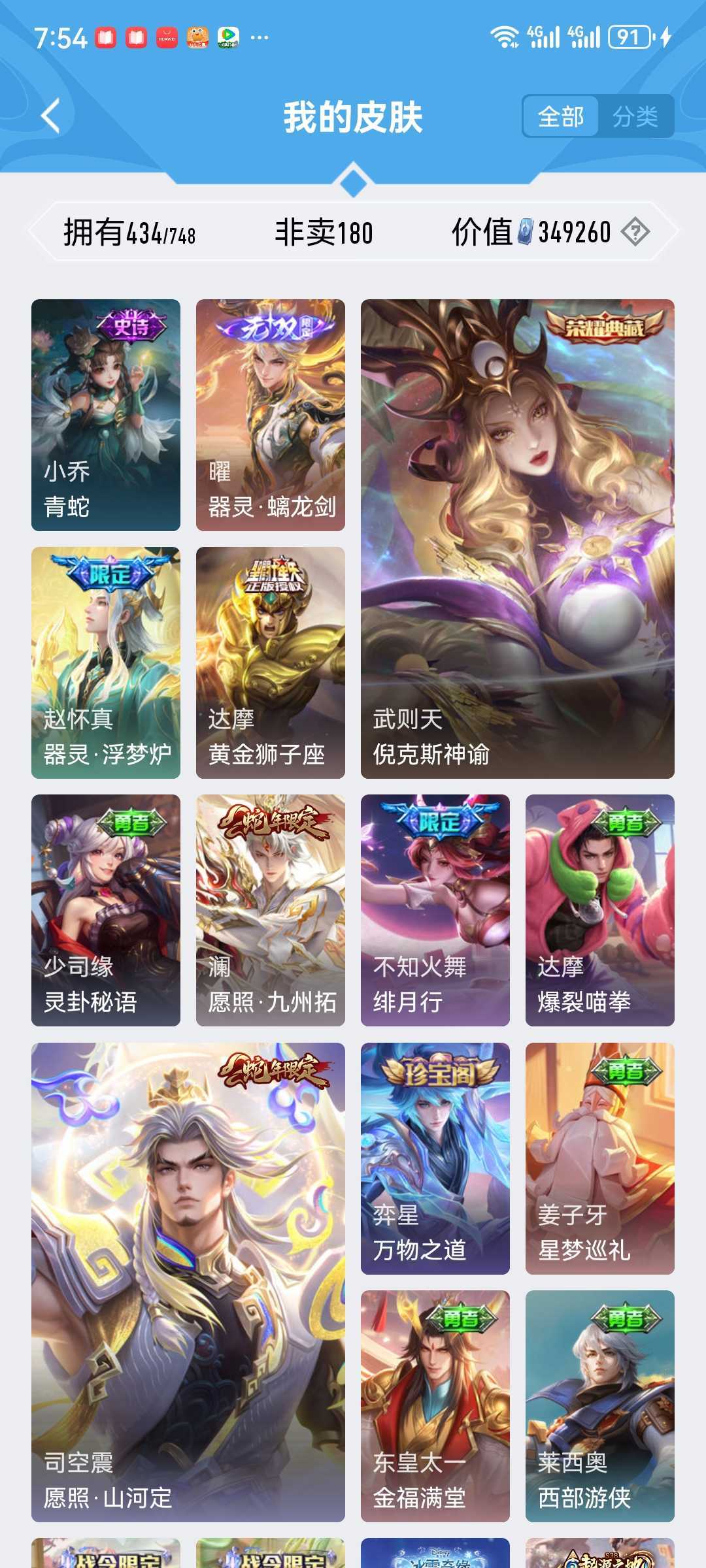View 武则天 倪克斯神谕 skin
This screenshot has width=706, height=1568.
coord(517,538)
